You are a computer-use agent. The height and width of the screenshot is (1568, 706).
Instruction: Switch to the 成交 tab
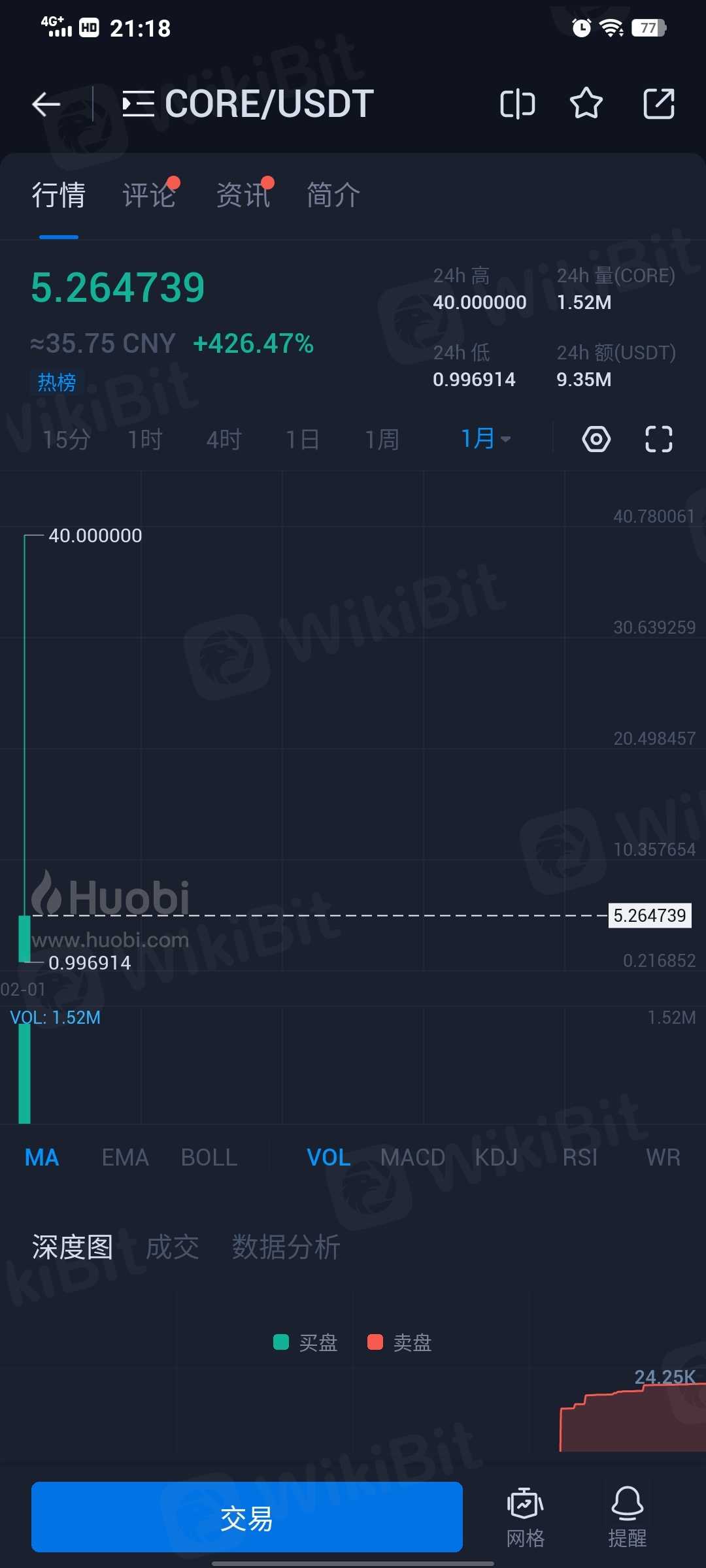pos(172,1247)
